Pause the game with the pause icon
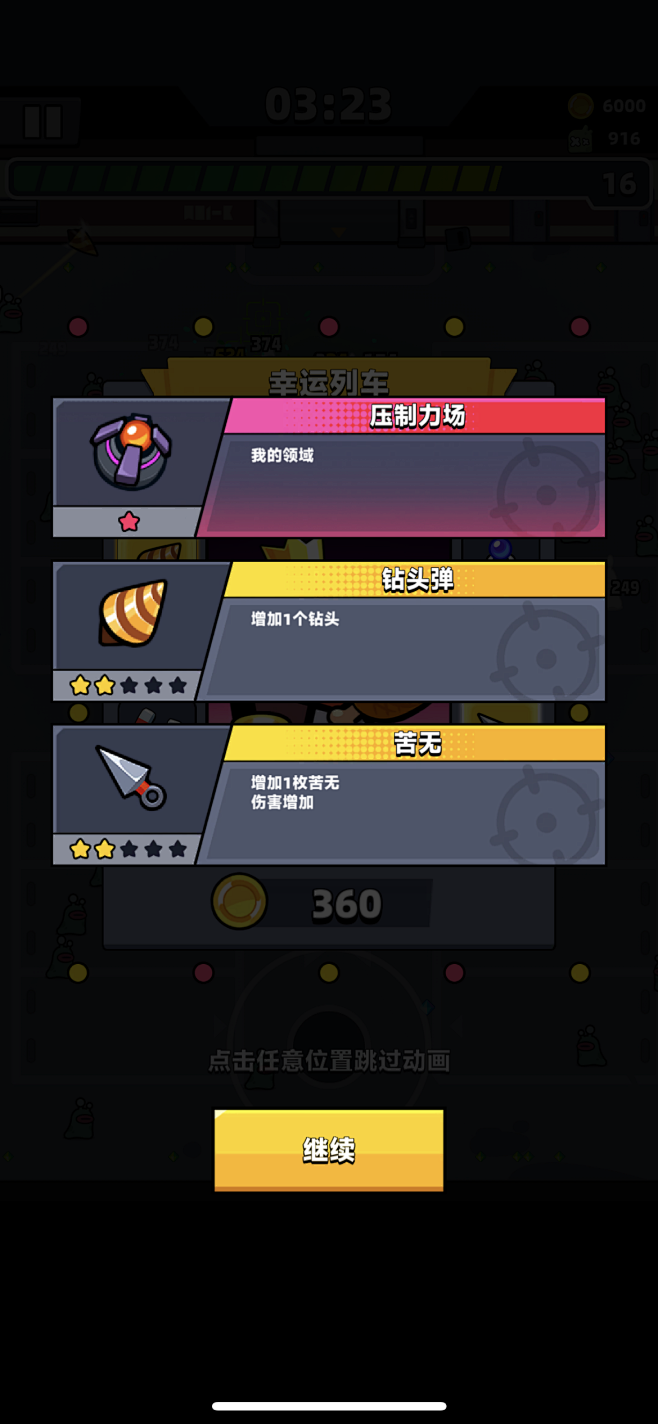Screen dimensions: 658x1424 pos(43,122)
